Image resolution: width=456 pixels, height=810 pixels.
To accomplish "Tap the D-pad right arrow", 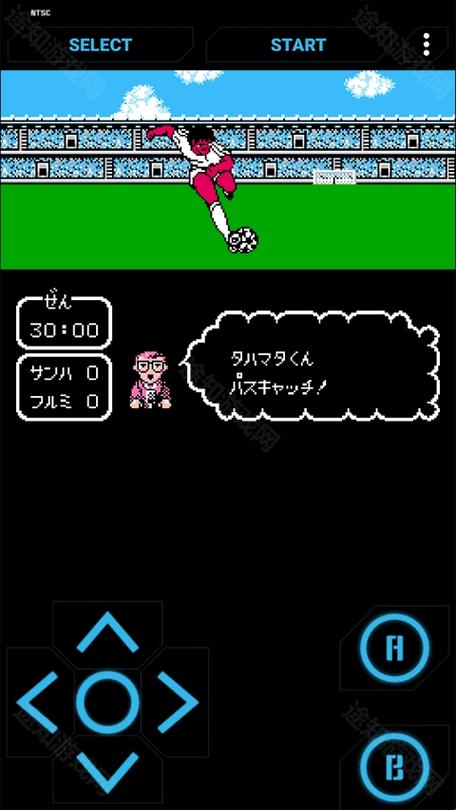I will pos(178,702).
